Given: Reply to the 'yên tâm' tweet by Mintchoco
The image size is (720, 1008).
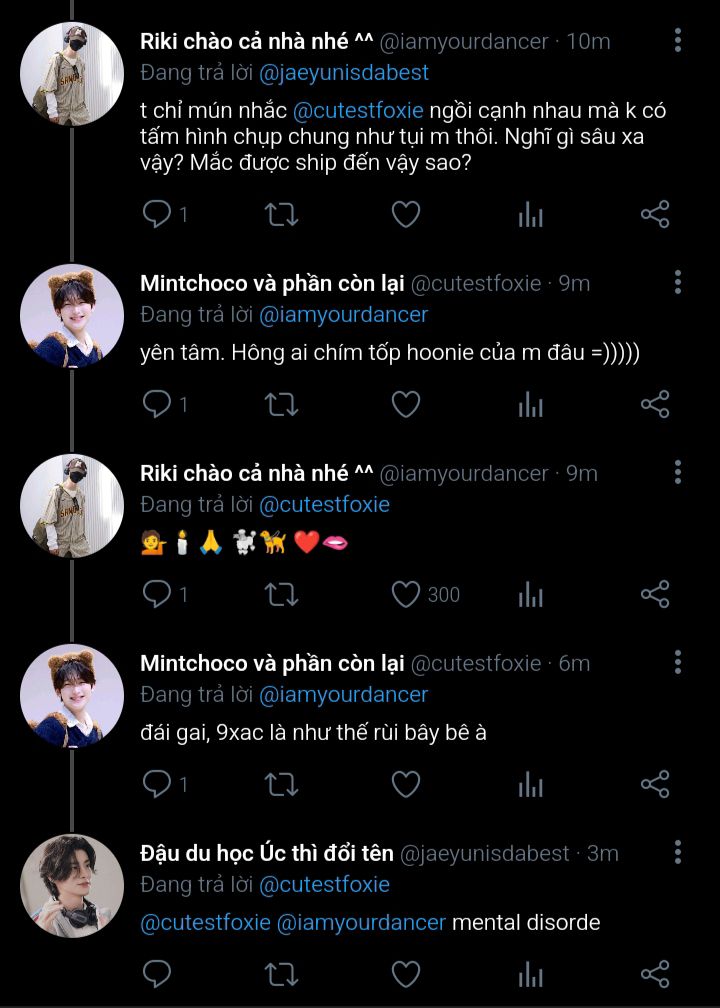Looking at the screenshot, I should [x=157, y=404].
